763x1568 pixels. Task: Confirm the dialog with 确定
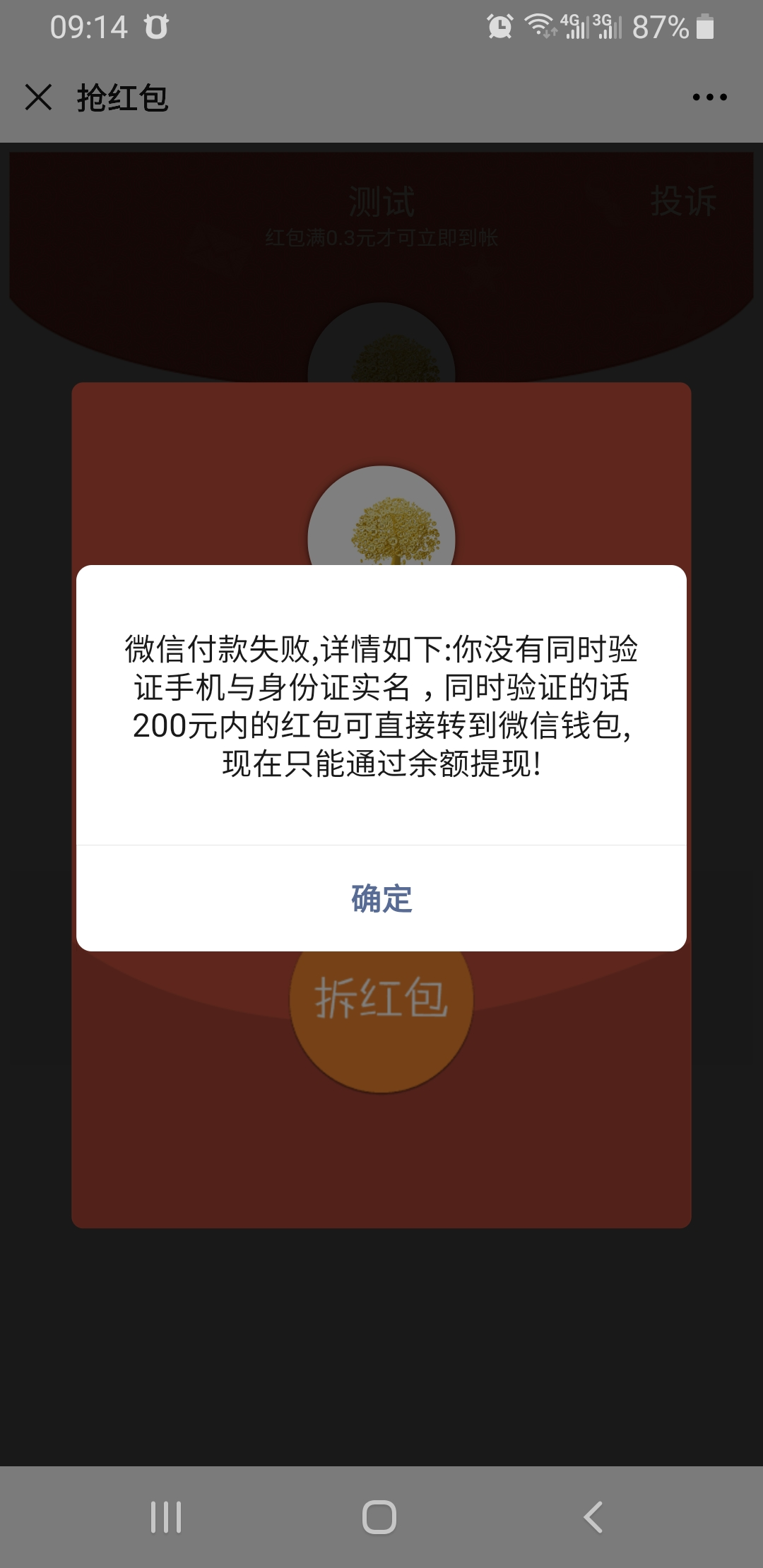(x=381, y=898)
